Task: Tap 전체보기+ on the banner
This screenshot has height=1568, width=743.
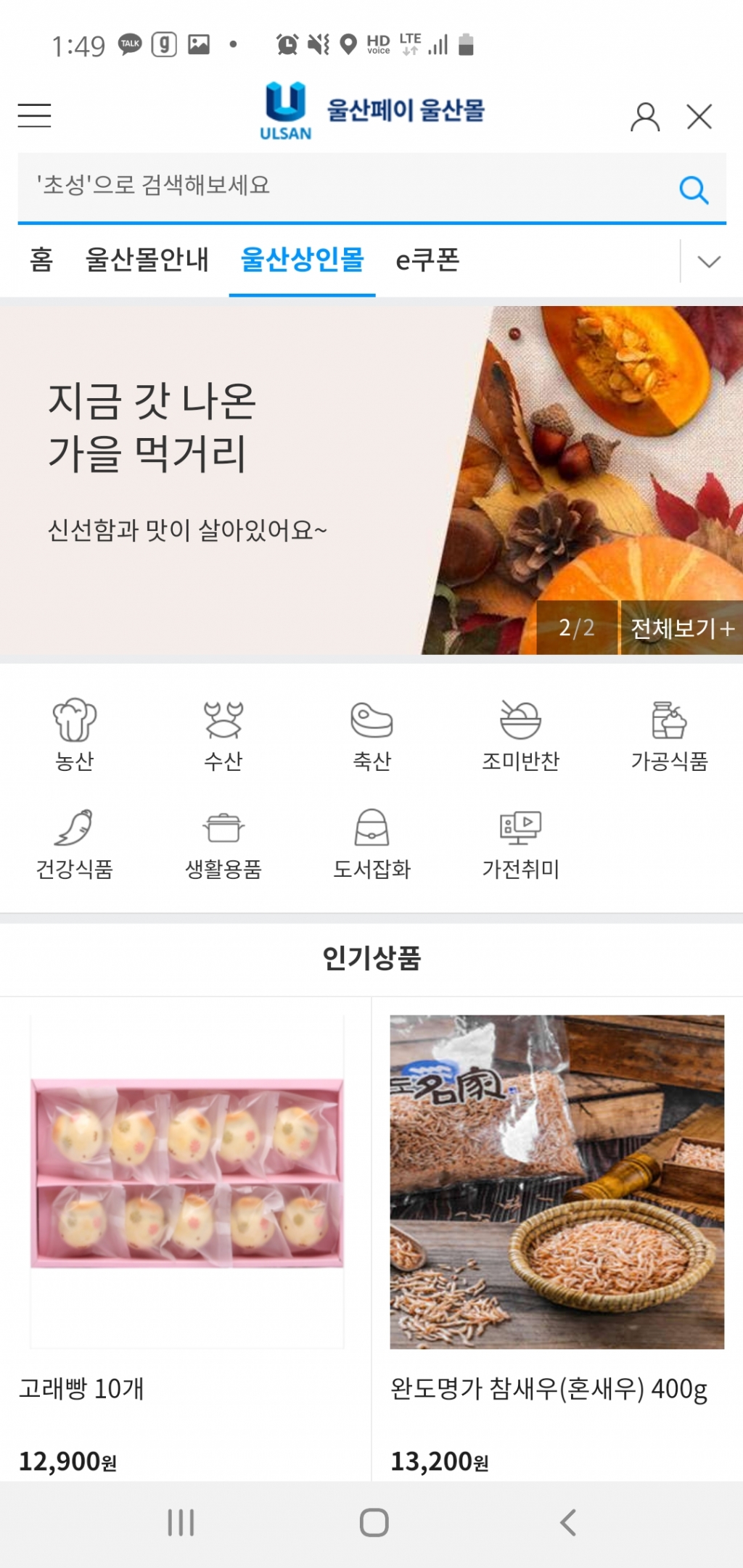Action: pos(681,628)
